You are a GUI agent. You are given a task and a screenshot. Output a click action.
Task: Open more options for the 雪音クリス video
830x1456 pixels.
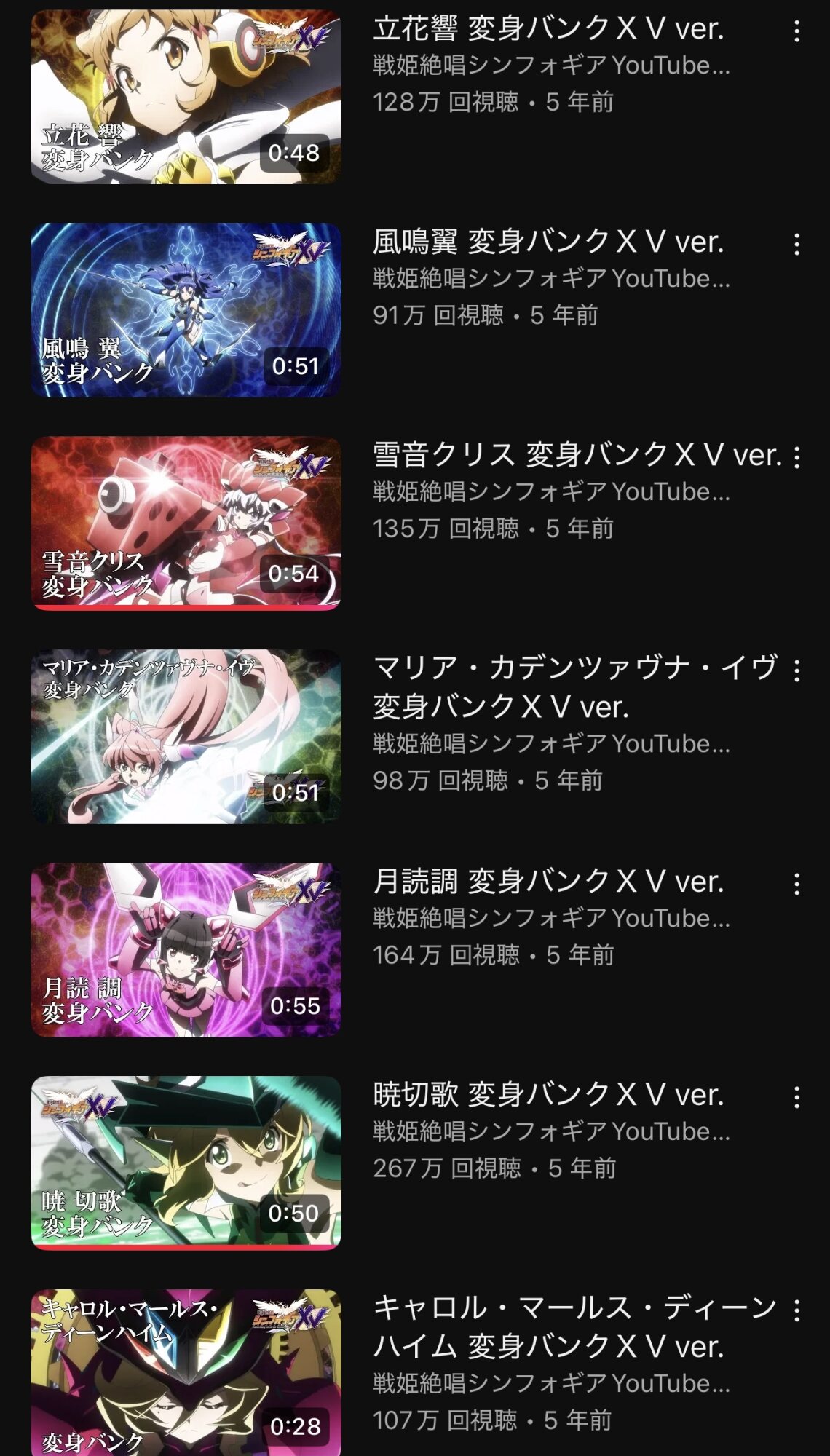[797, 457]
